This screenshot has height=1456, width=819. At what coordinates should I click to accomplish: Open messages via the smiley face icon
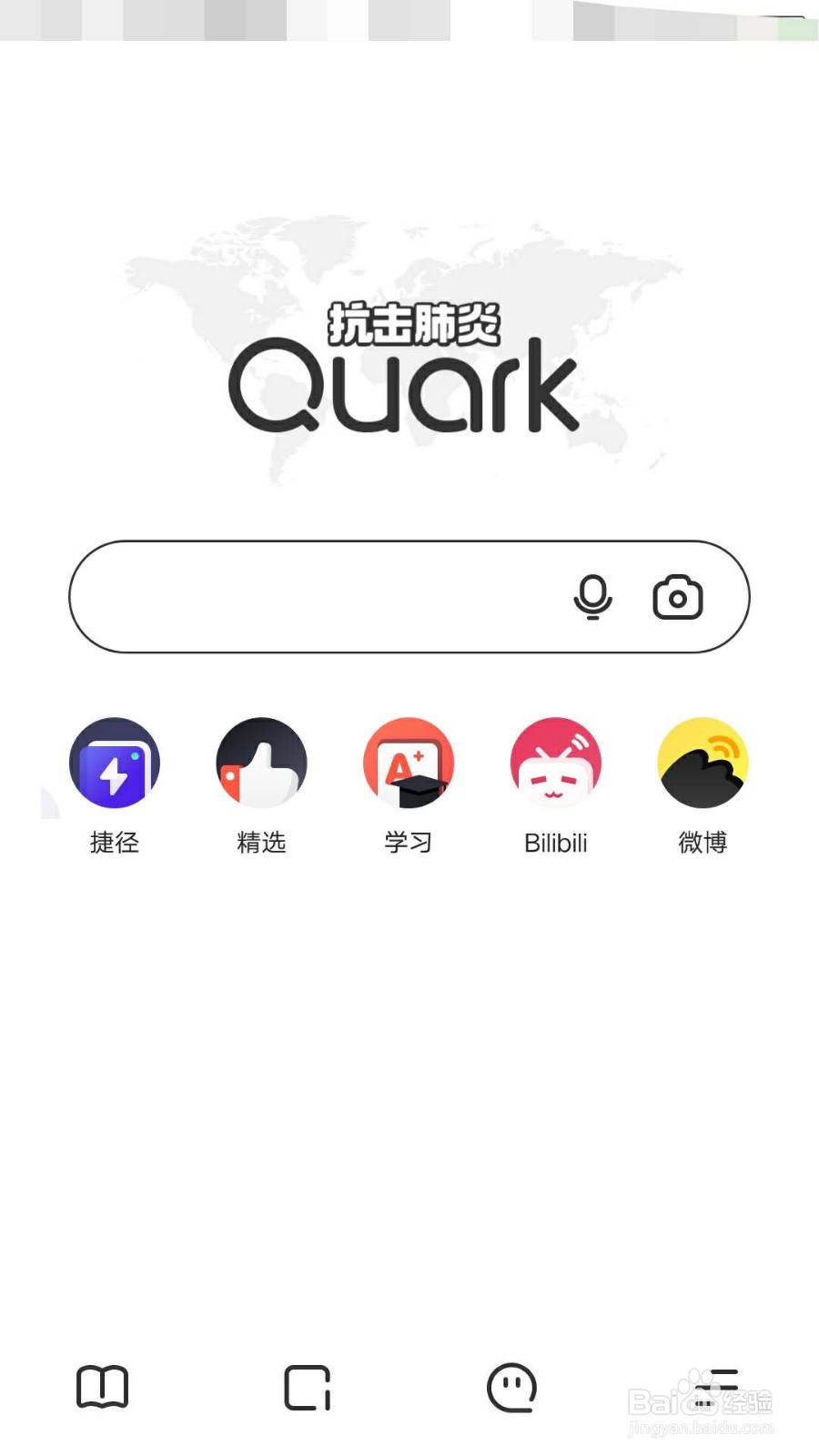[x=511, y=1388]
